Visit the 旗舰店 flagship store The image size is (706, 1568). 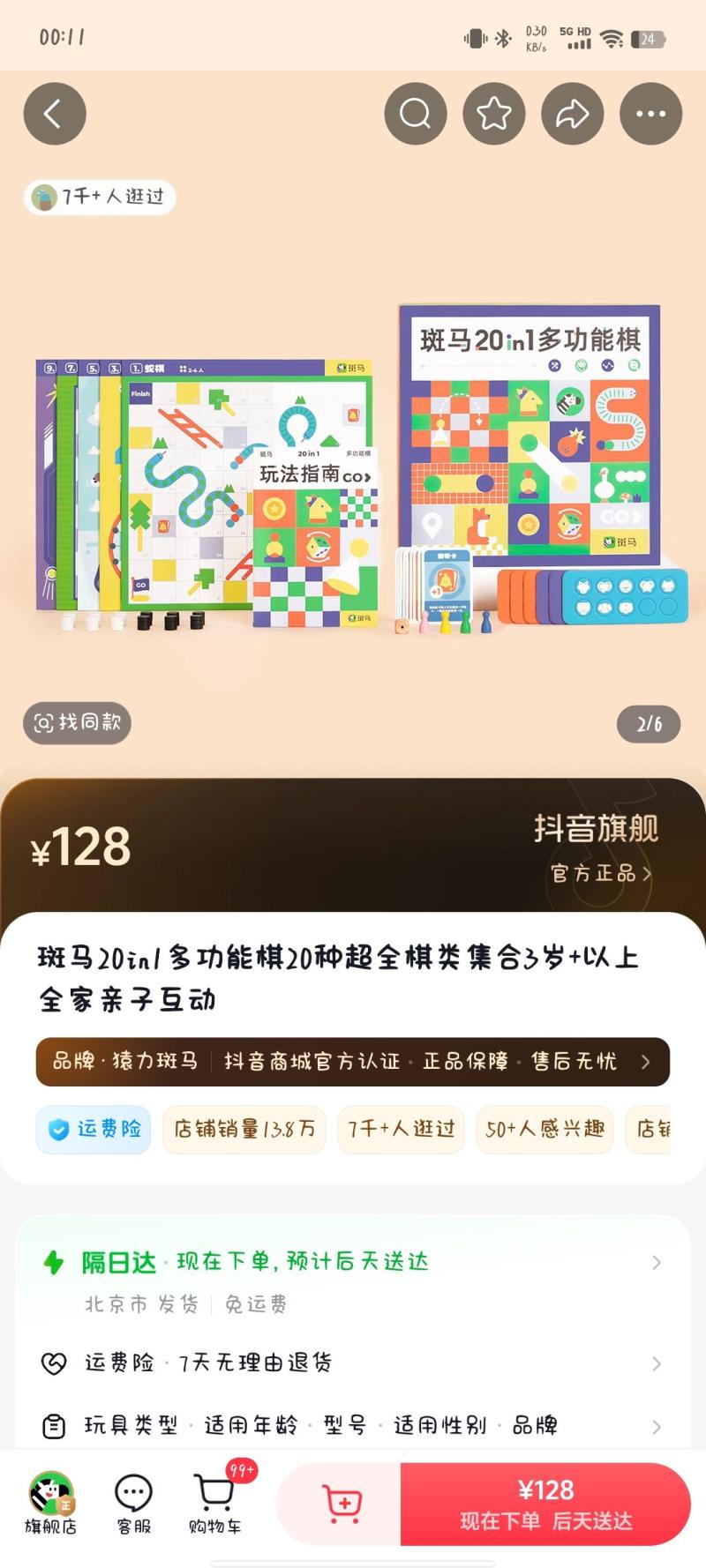click(50, 1503)
